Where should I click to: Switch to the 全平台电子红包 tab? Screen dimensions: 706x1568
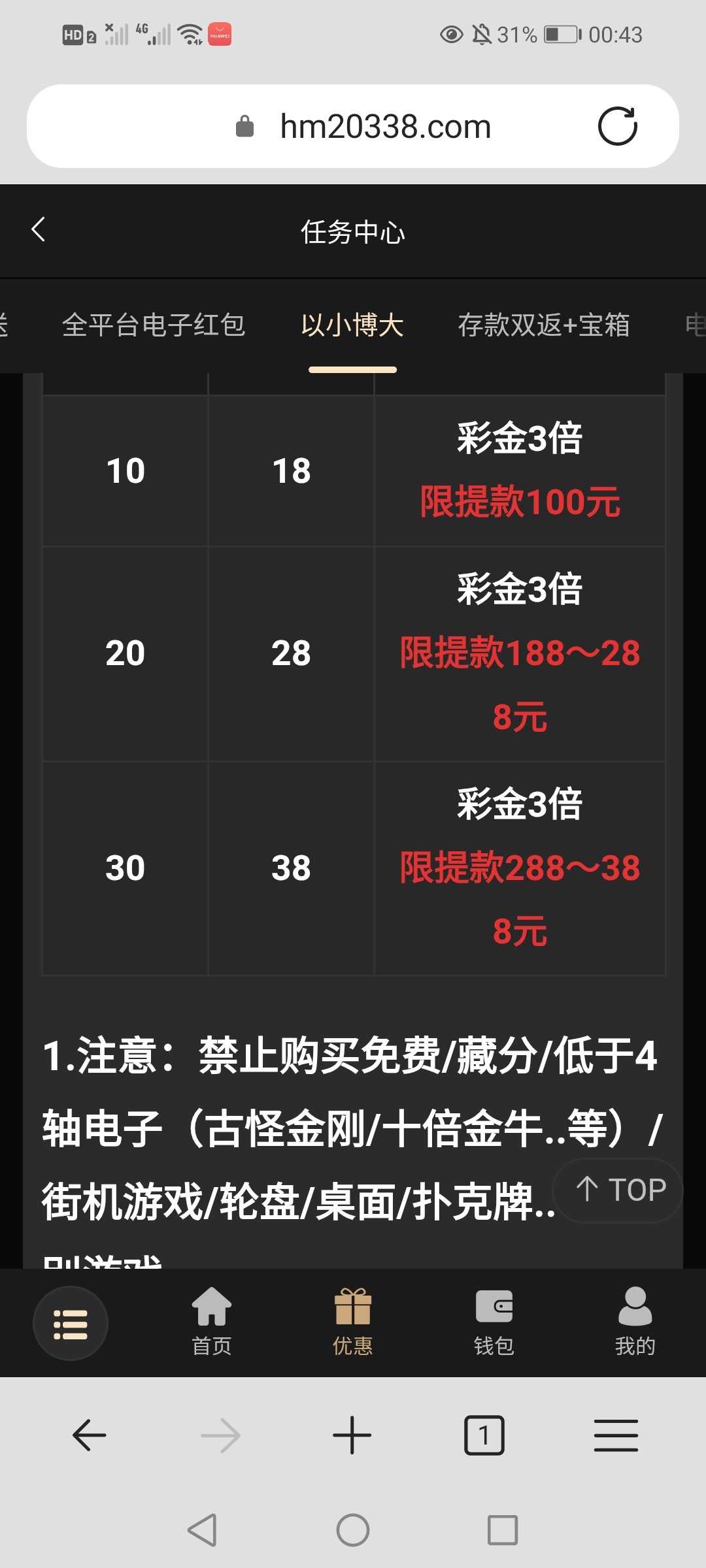pos(154,325)
